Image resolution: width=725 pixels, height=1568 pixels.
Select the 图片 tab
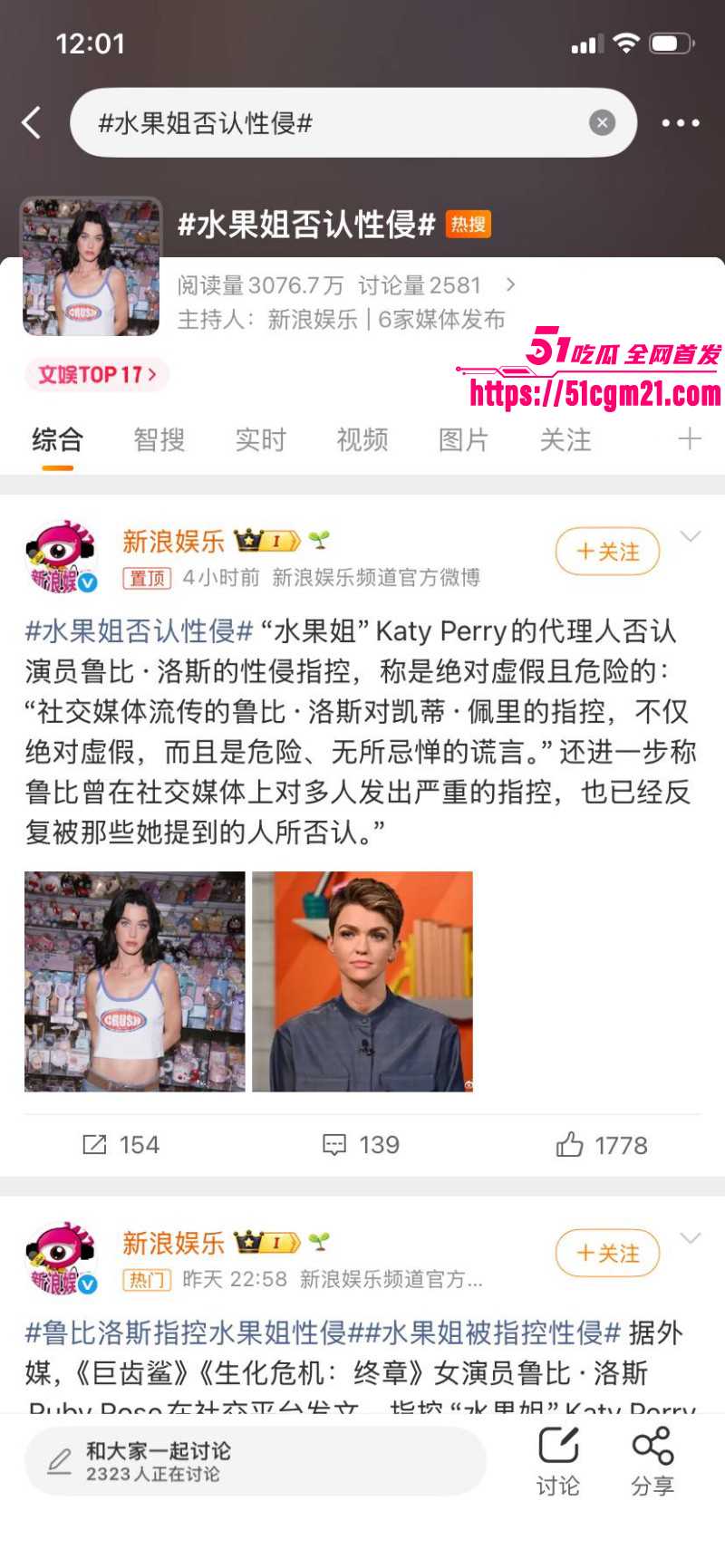pyautogui.click(x=464, y=440)
